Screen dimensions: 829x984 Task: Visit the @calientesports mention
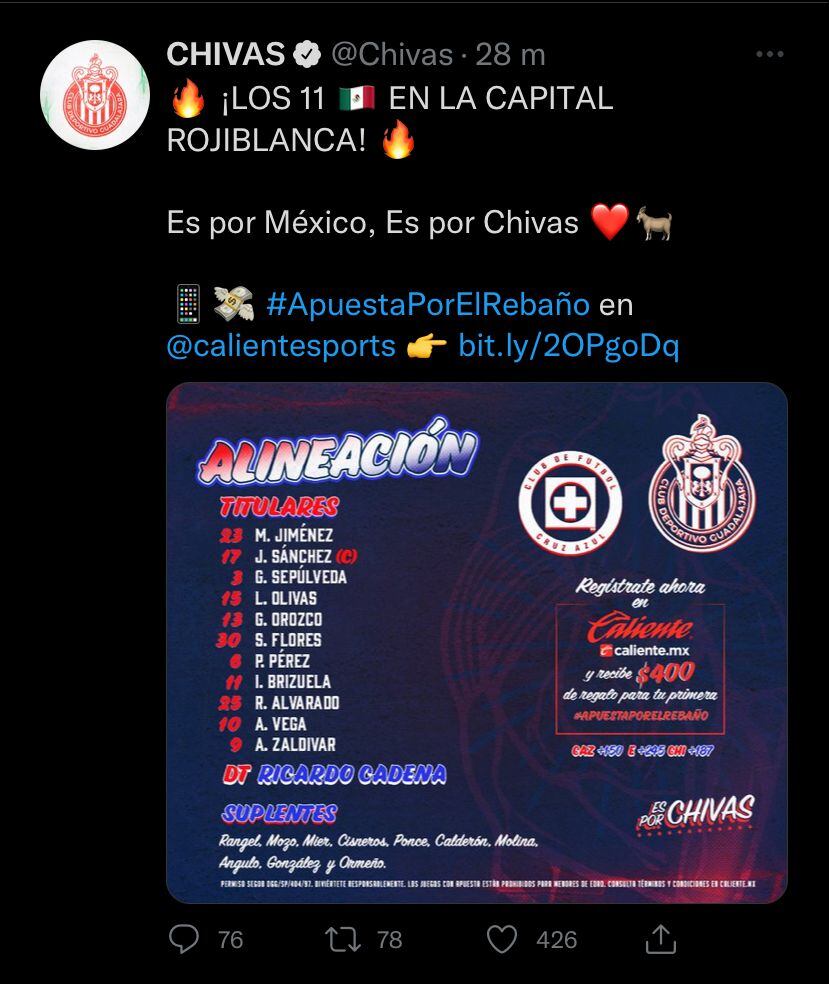pos(281,346)
